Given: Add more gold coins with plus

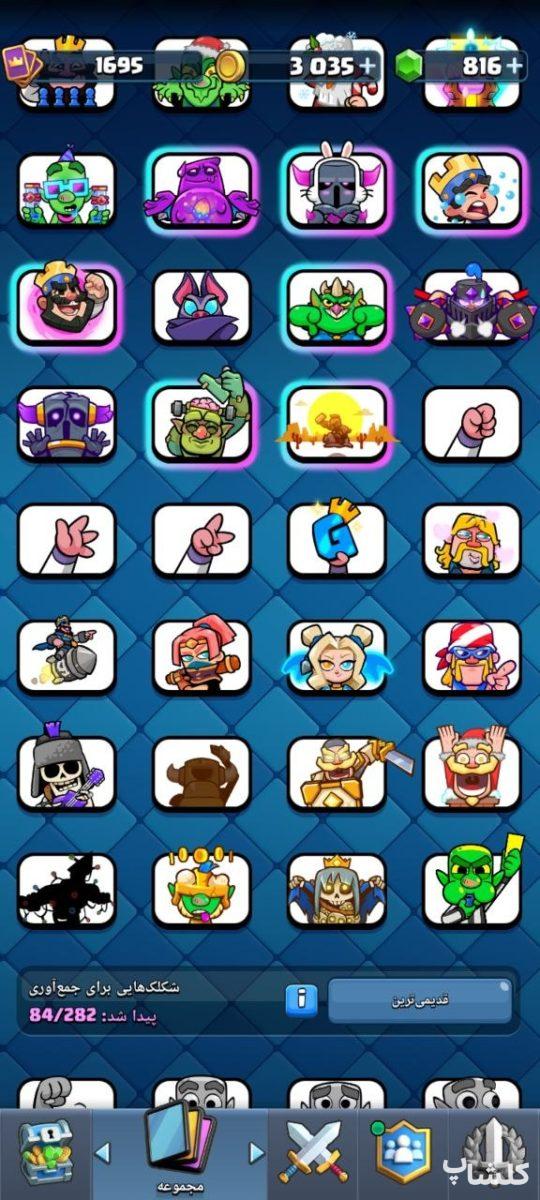Looking at the screenshot, I should [x=369, y=66].
